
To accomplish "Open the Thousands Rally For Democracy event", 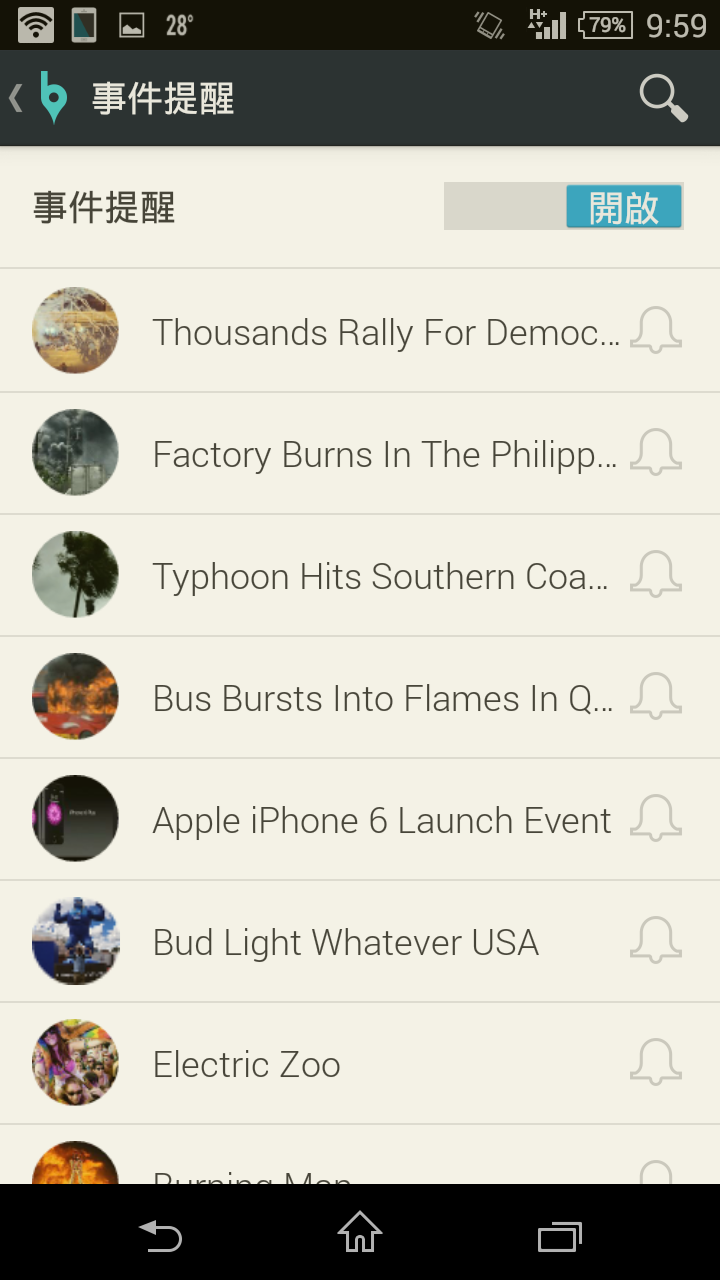I will click(380, 331).
